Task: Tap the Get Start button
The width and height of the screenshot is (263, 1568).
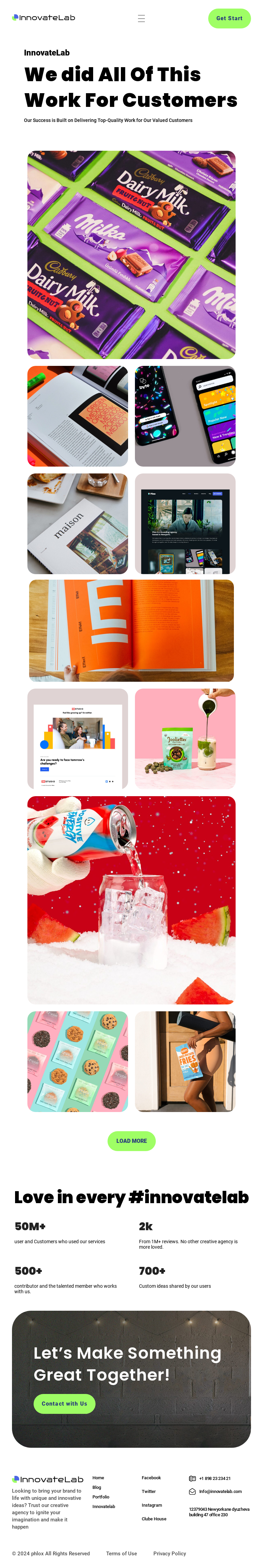Action: point(229,18)
